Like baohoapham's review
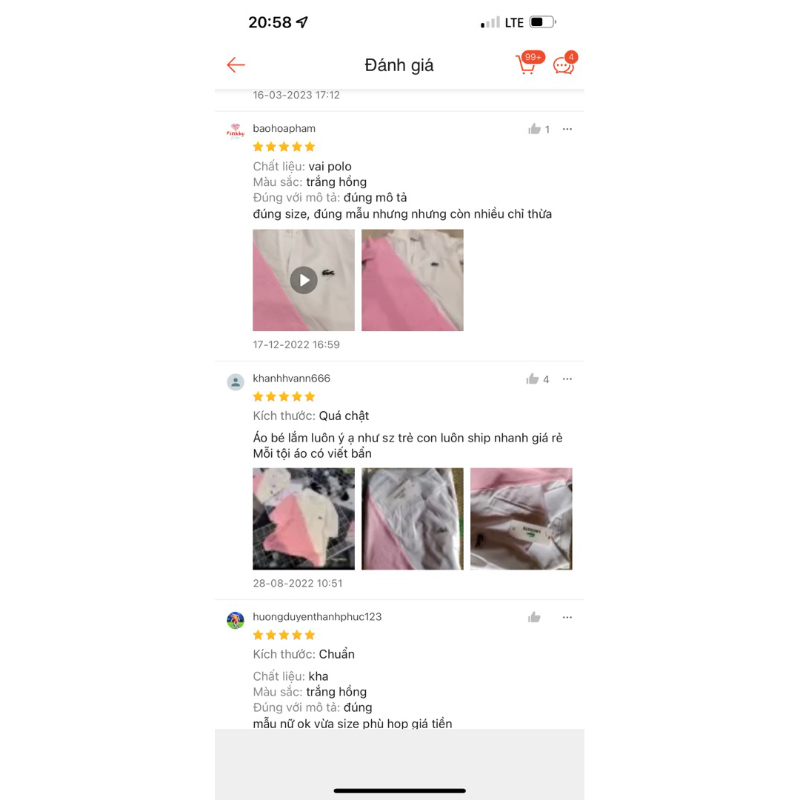This screenshot has width=800, height=800. click(535, 129)
